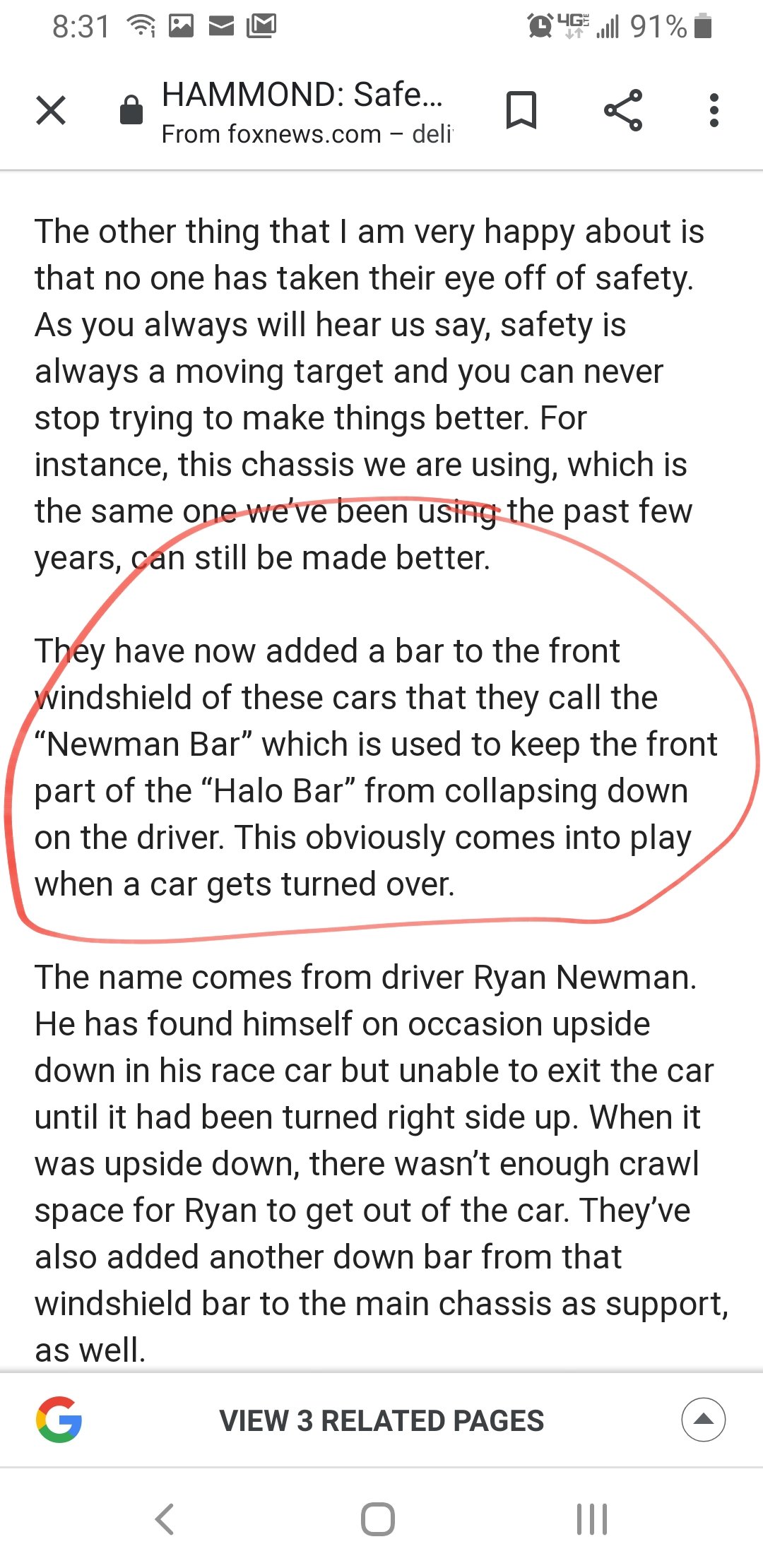Expand related pages with the up arrow
The width and height of the screenshot is (763, 1568).
(x=703, y=1420)
